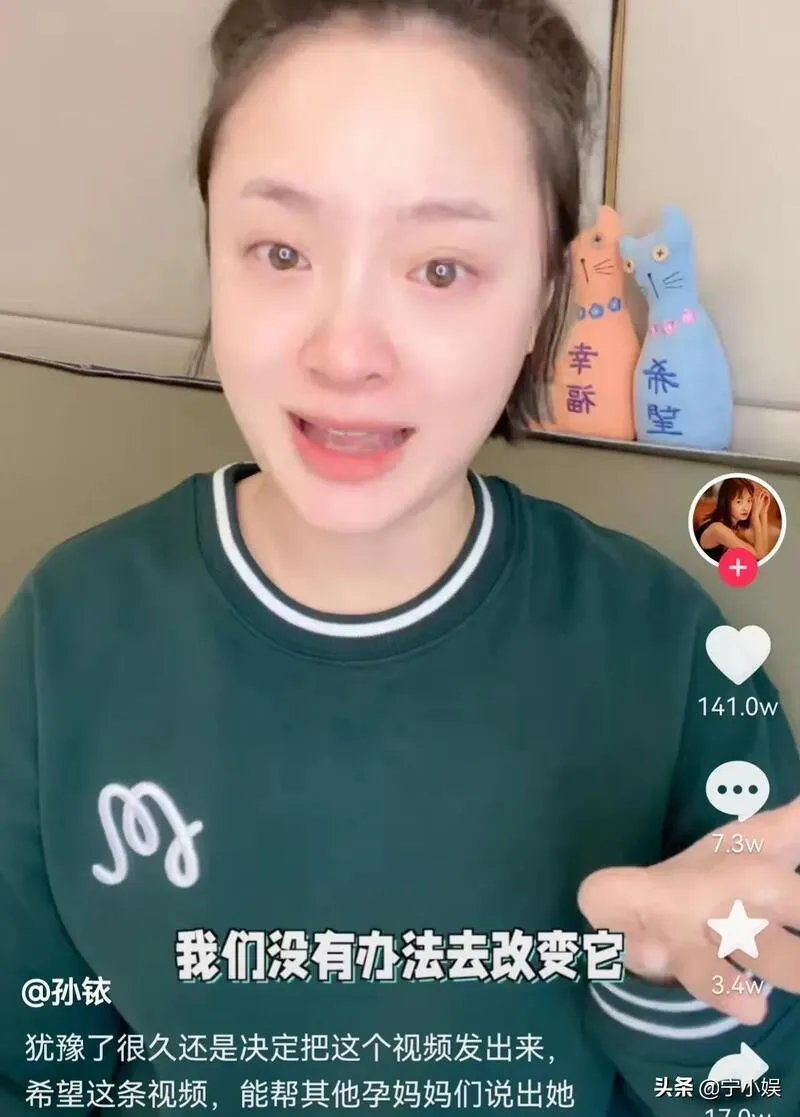
Task: Add this video to favorites
Action: pyautogui.click(x=738, y=930)
